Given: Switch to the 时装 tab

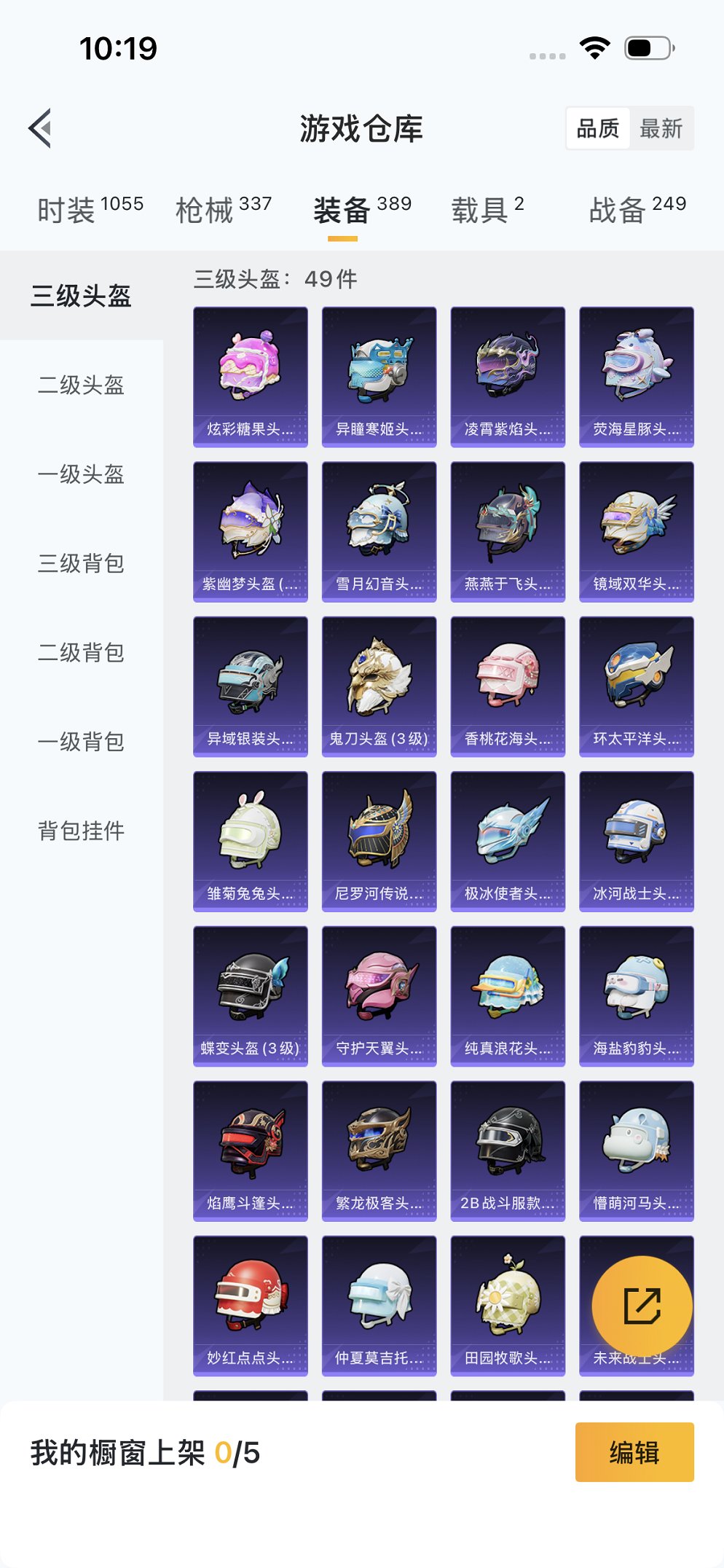Looking at the screenshot, I should [90, 210].
